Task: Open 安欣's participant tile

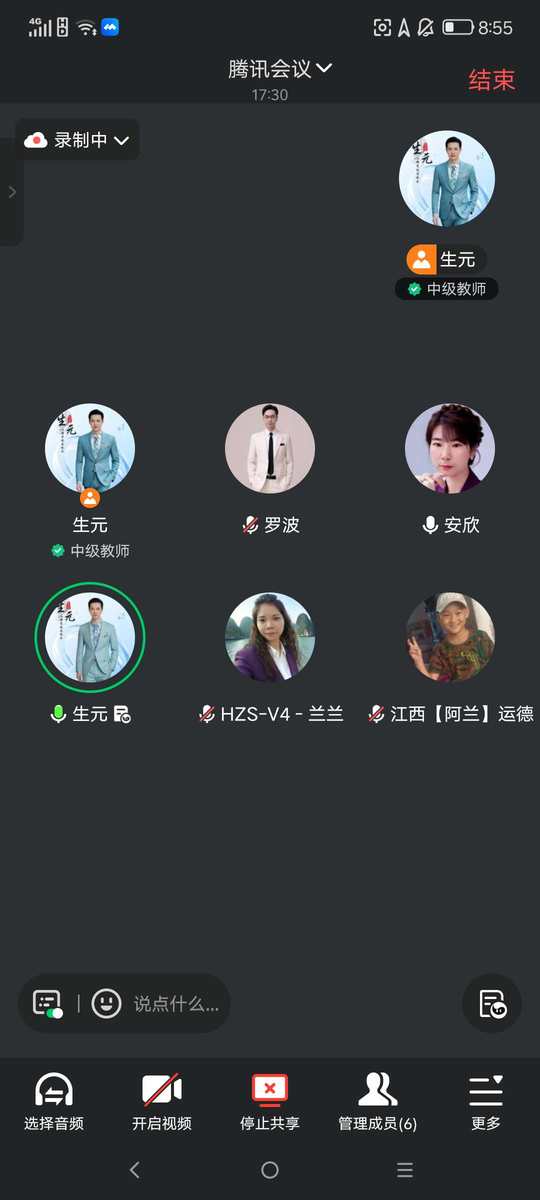Action: [450, 449]
